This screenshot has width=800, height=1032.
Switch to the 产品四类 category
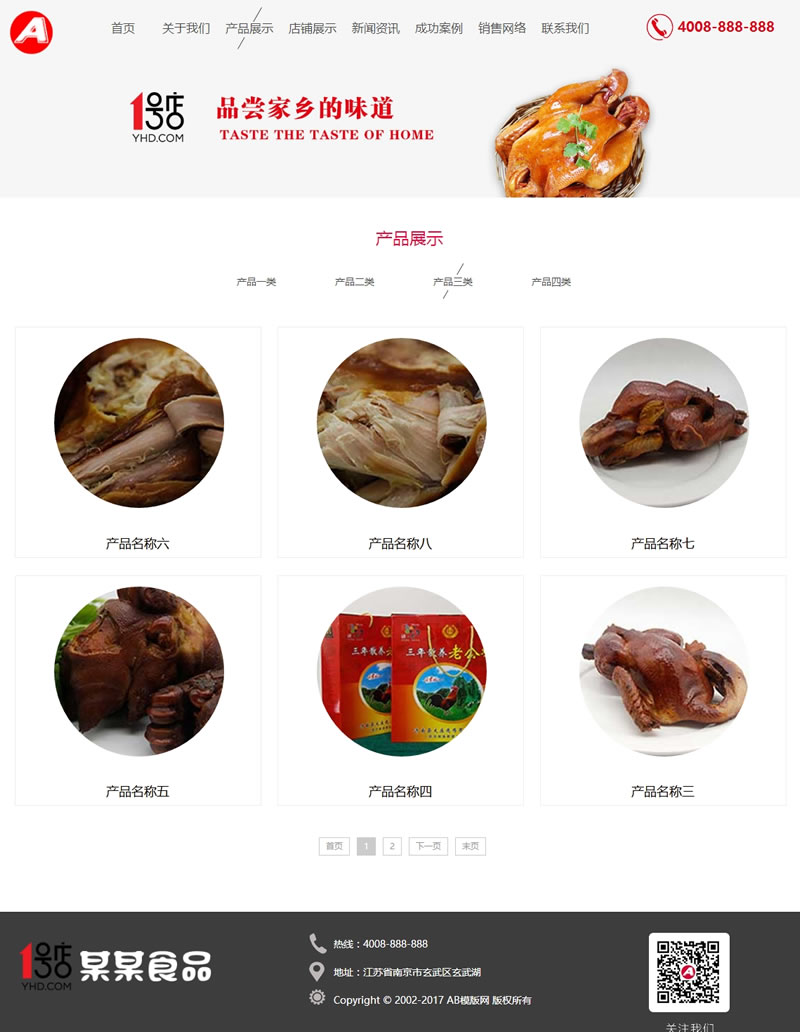click(x=551, y=282)
